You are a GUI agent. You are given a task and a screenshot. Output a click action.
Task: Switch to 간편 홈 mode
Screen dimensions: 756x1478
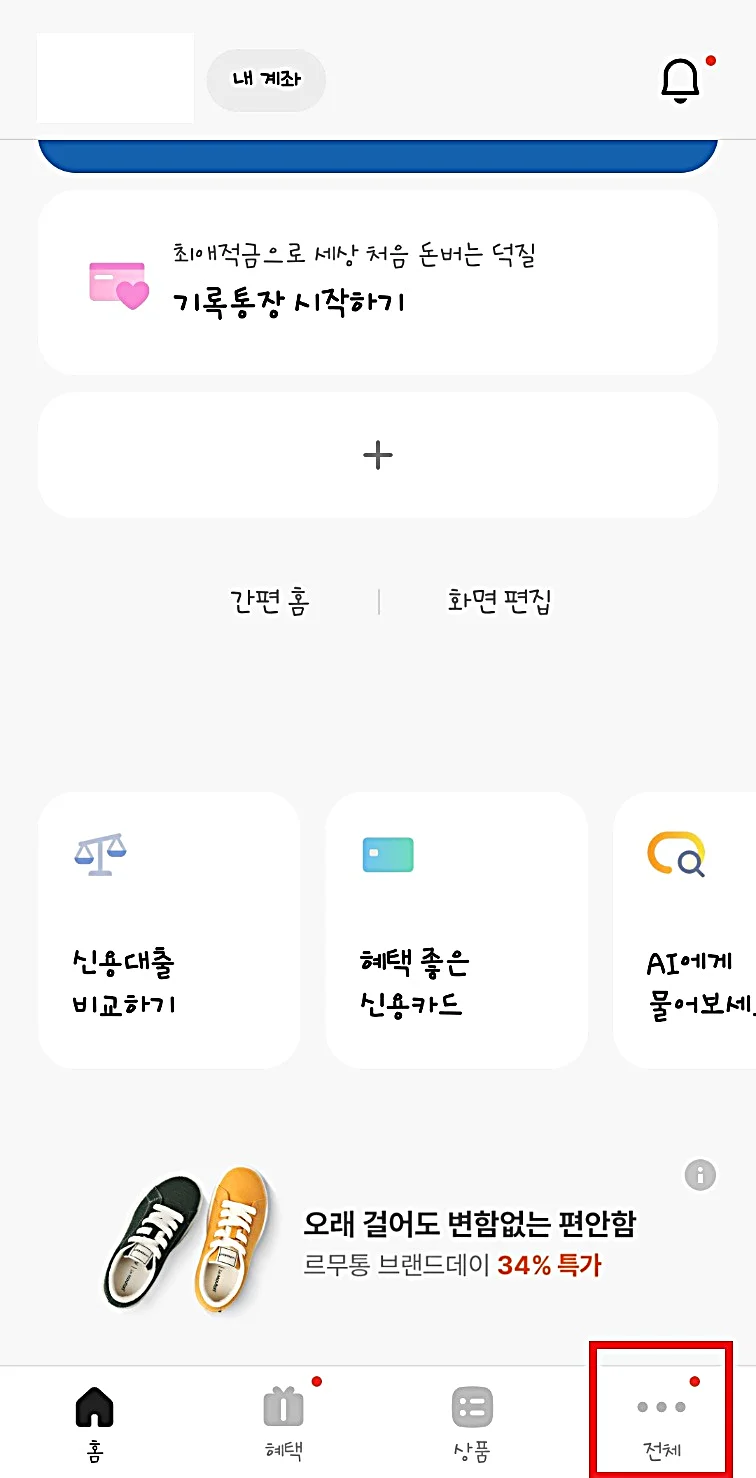270,600
